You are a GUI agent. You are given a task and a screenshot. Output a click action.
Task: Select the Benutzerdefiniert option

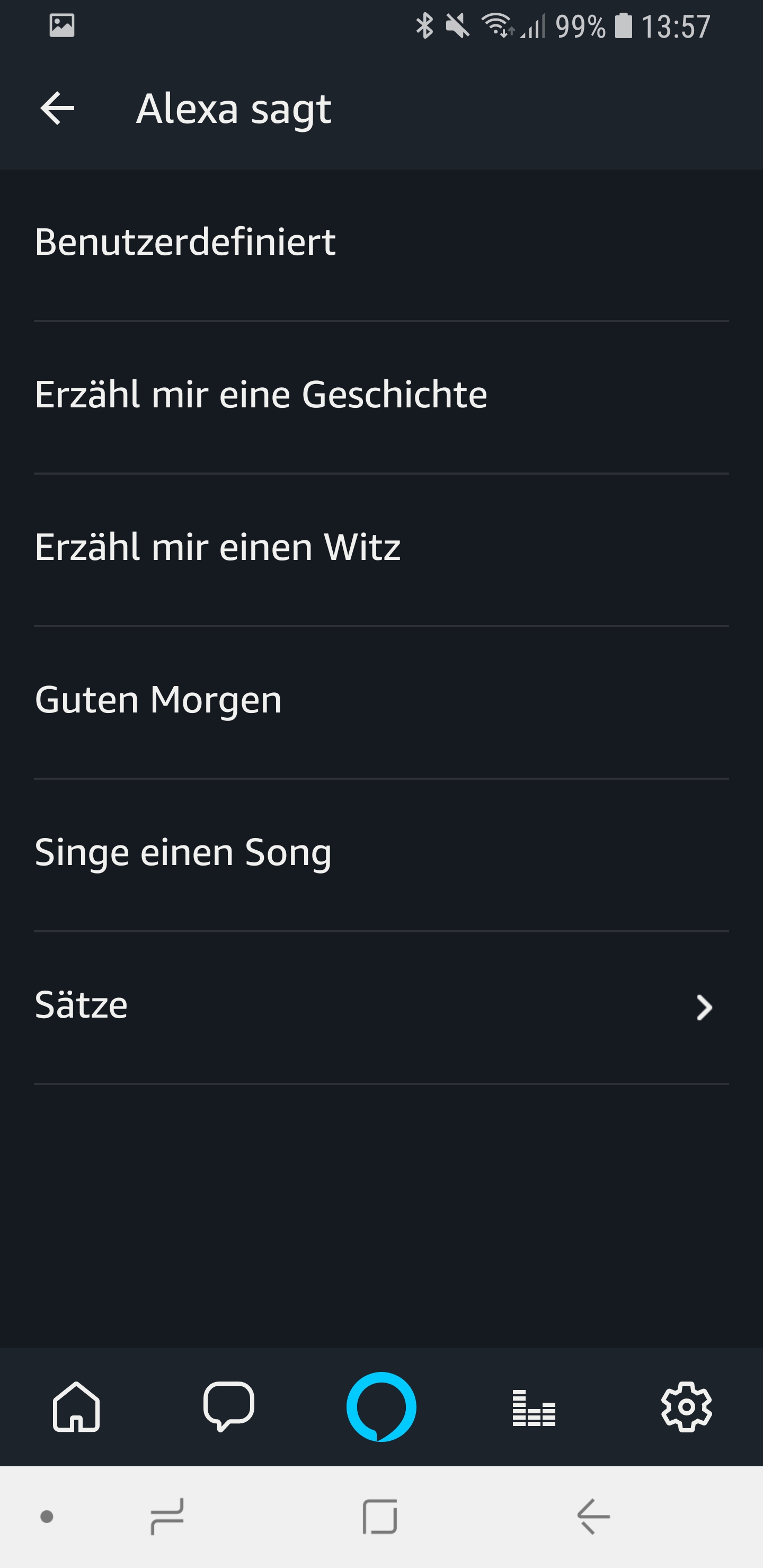[381, 243]
